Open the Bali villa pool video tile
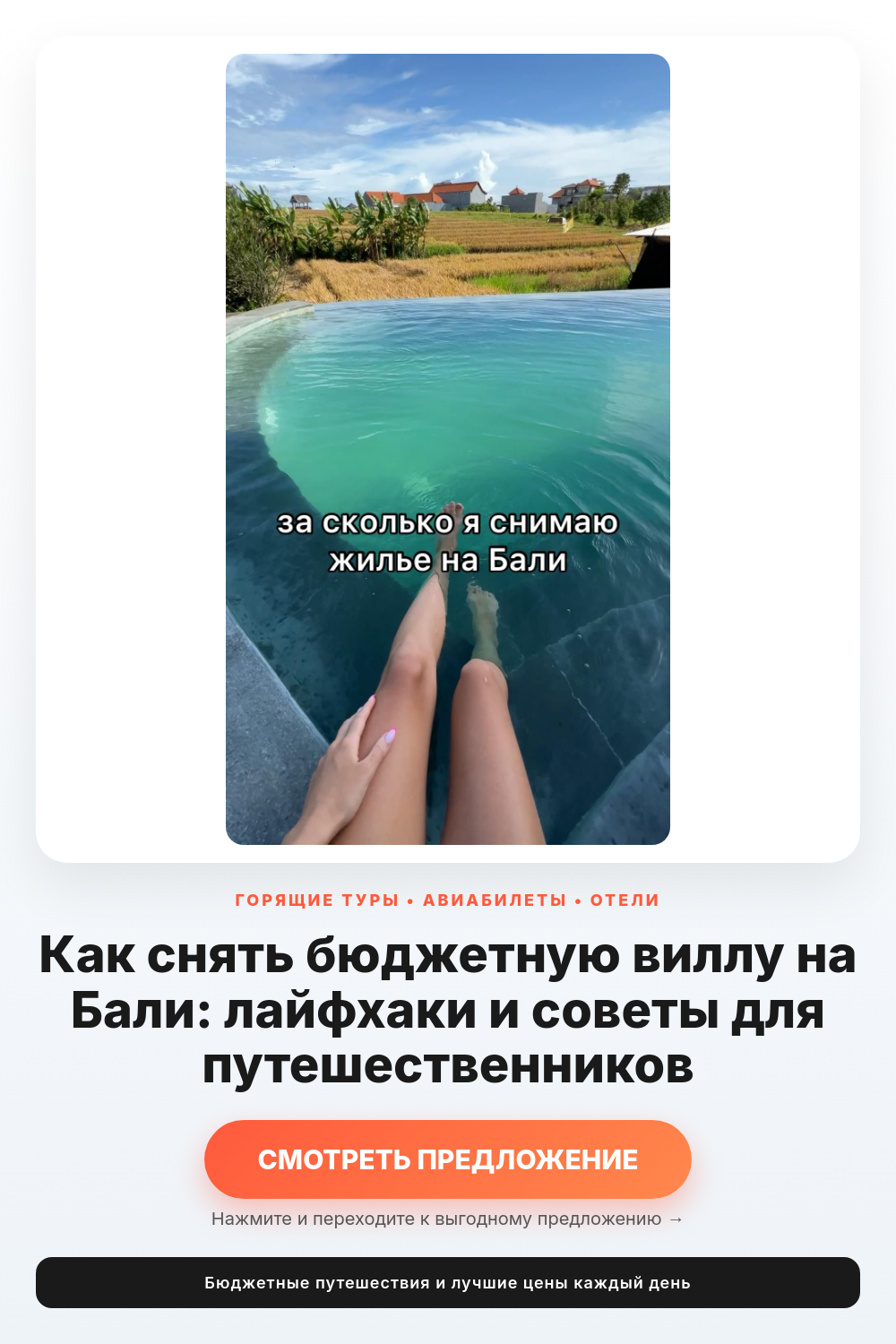Image resolution: width=896 pixels, height=1344 pixels. [448, 449]
